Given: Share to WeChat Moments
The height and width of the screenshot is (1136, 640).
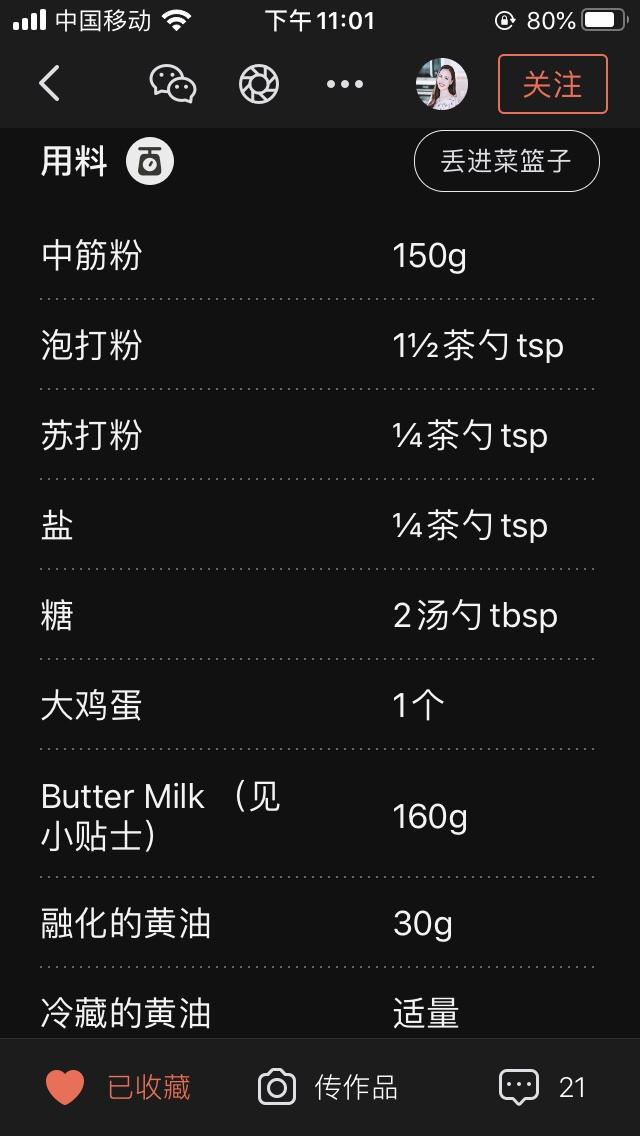Looking at the screenshot, I should pos(259,84).
